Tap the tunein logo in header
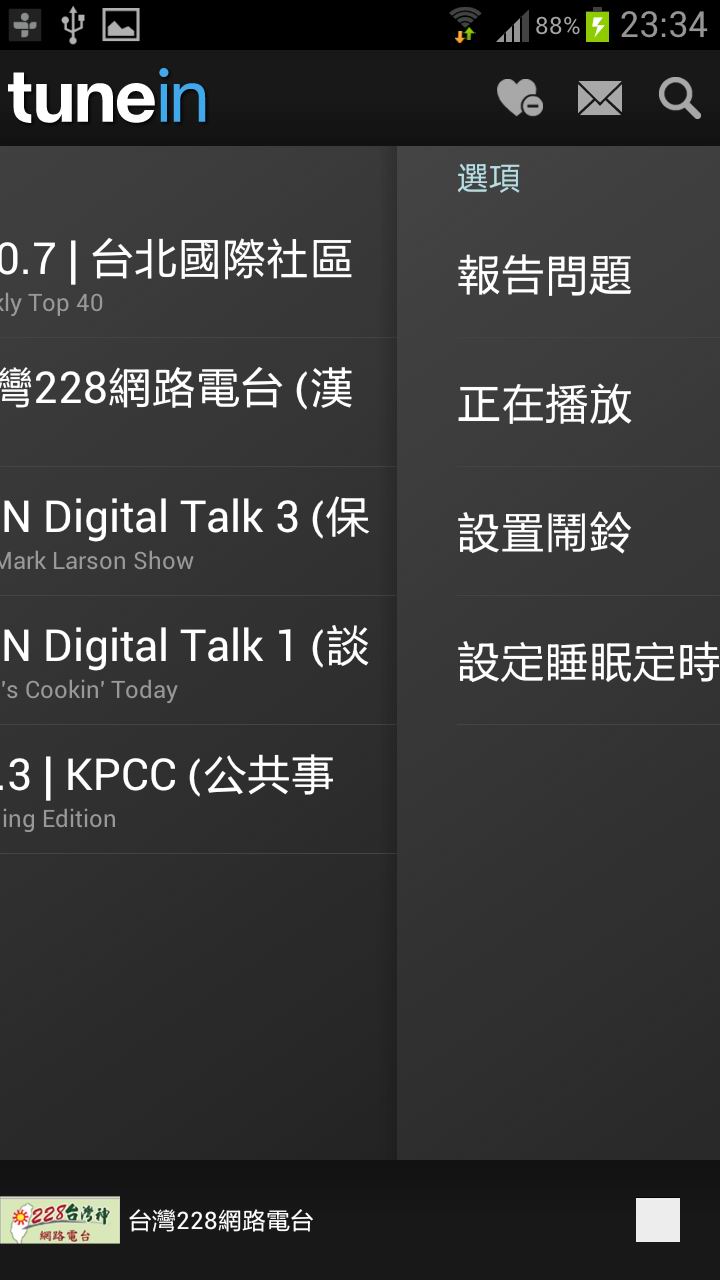Image resolution: width=720 pixels, height=1280 pixels. [106, 98]
